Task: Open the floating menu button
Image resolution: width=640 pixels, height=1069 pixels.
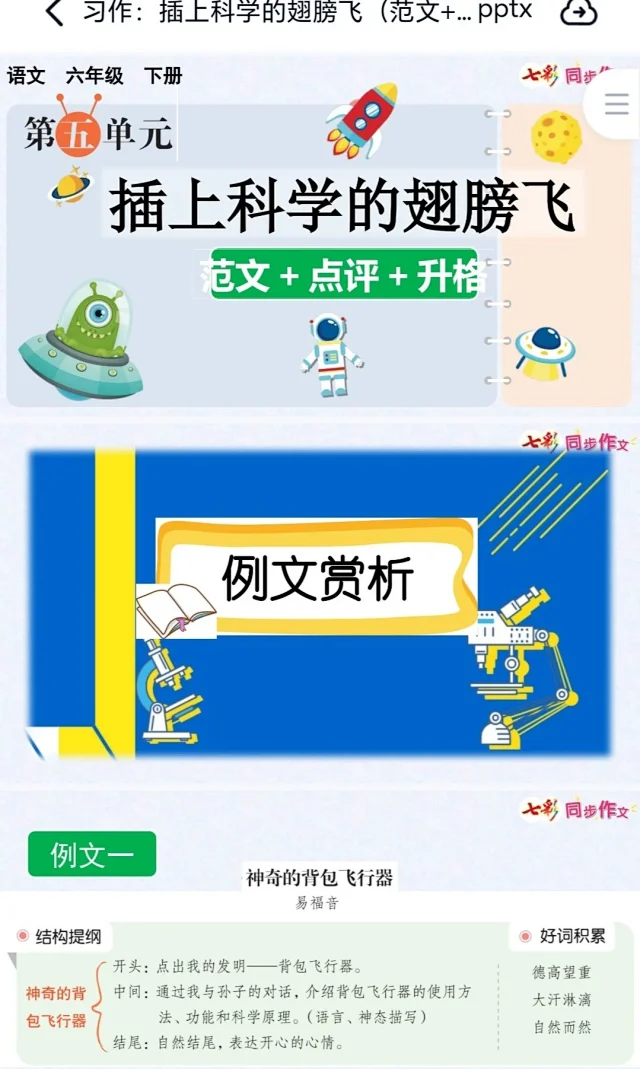Action: click(x=616, y=104)
